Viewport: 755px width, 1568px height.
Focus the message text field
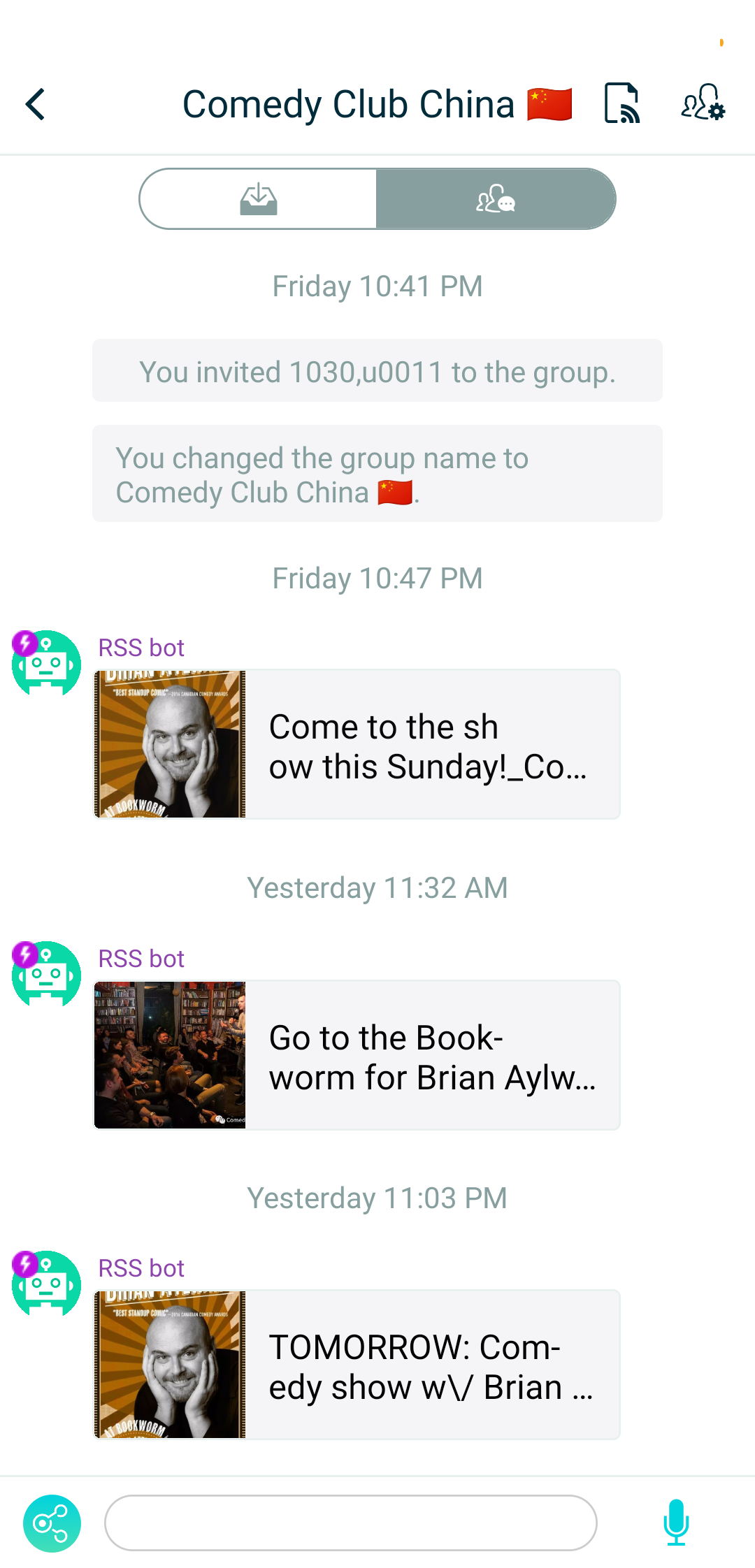(x=350, y=1523)
